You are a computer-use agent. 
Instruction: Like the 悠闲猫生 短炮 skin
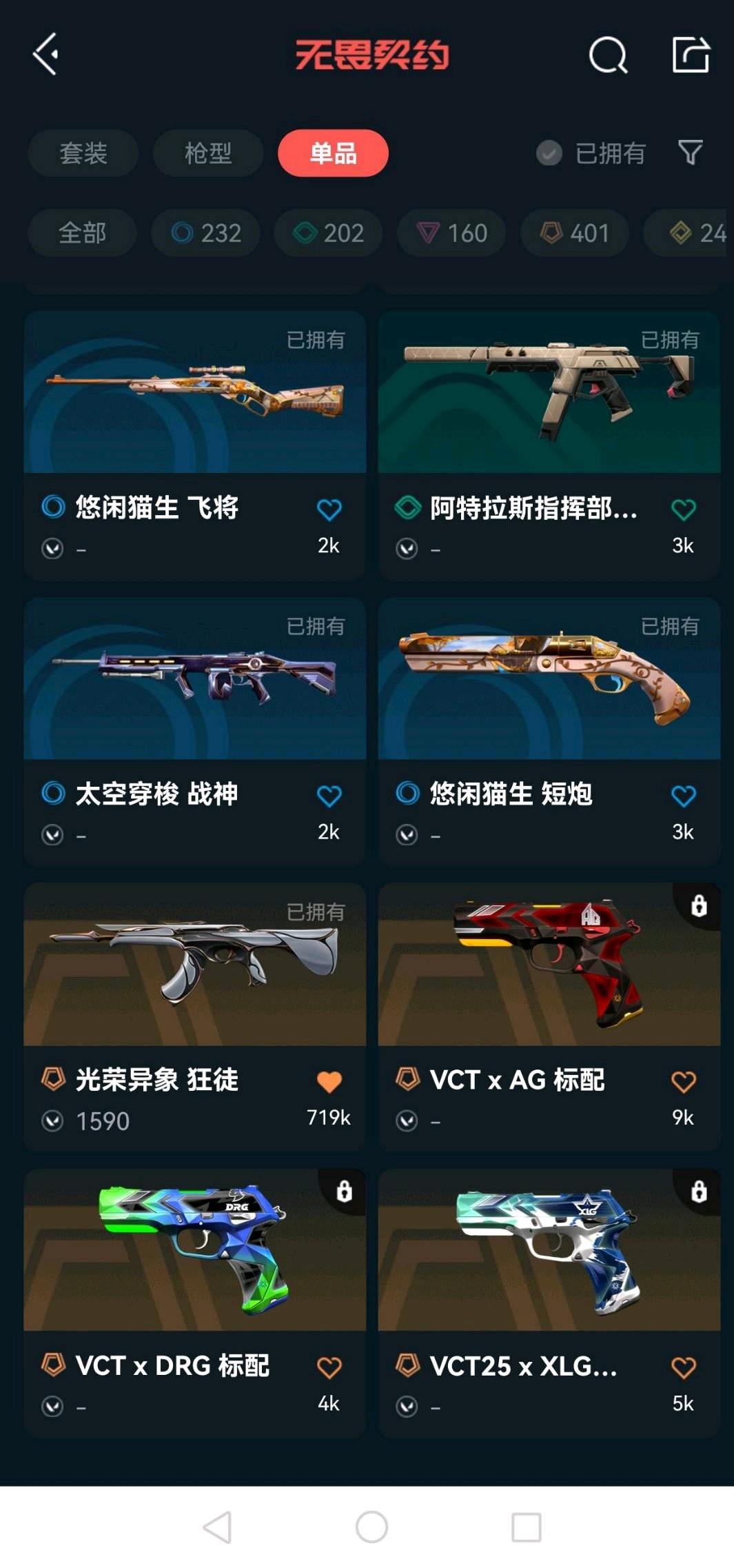pyautogui.click(x=683, y=796)
